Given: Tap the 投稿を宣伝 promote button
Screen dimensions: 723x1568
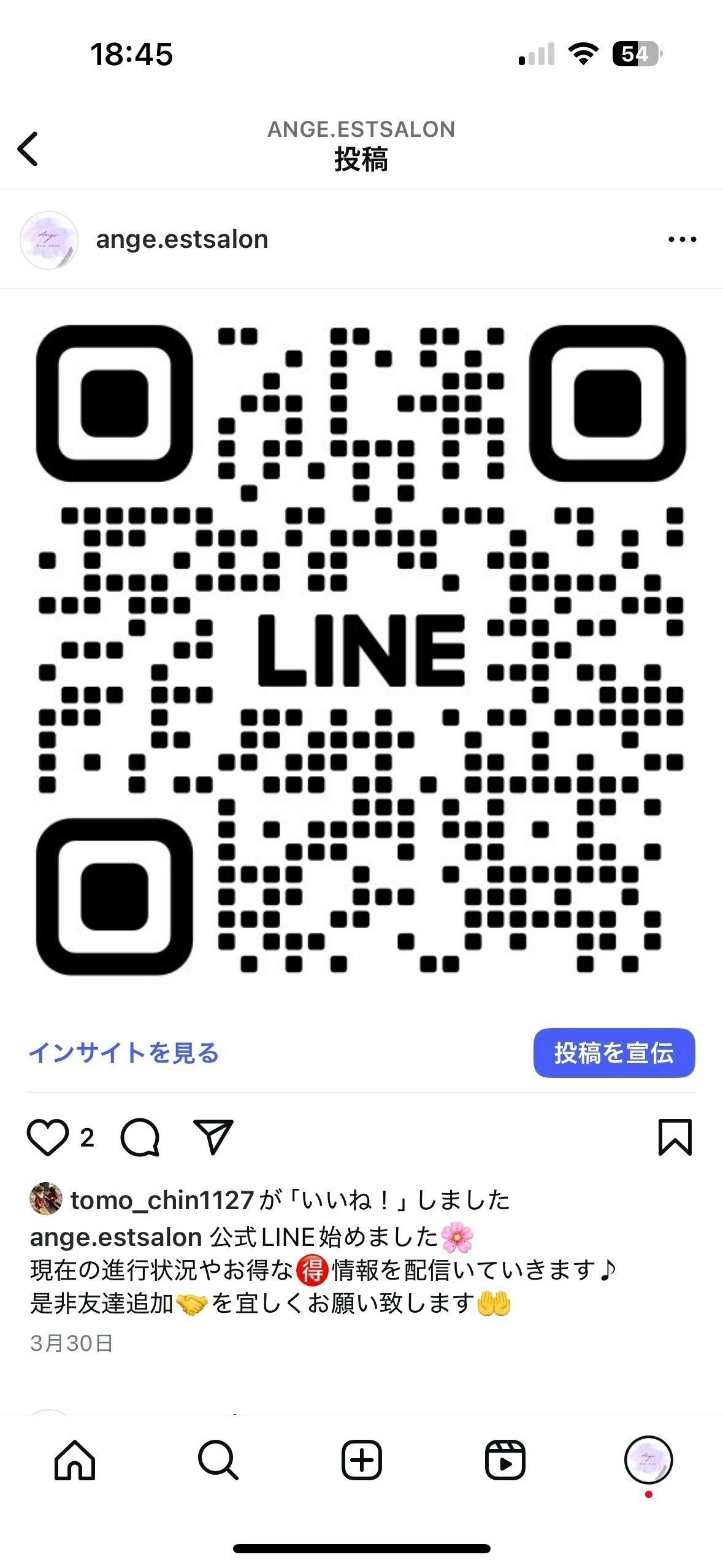Looking at the screenshot, I should point(614,1053).
